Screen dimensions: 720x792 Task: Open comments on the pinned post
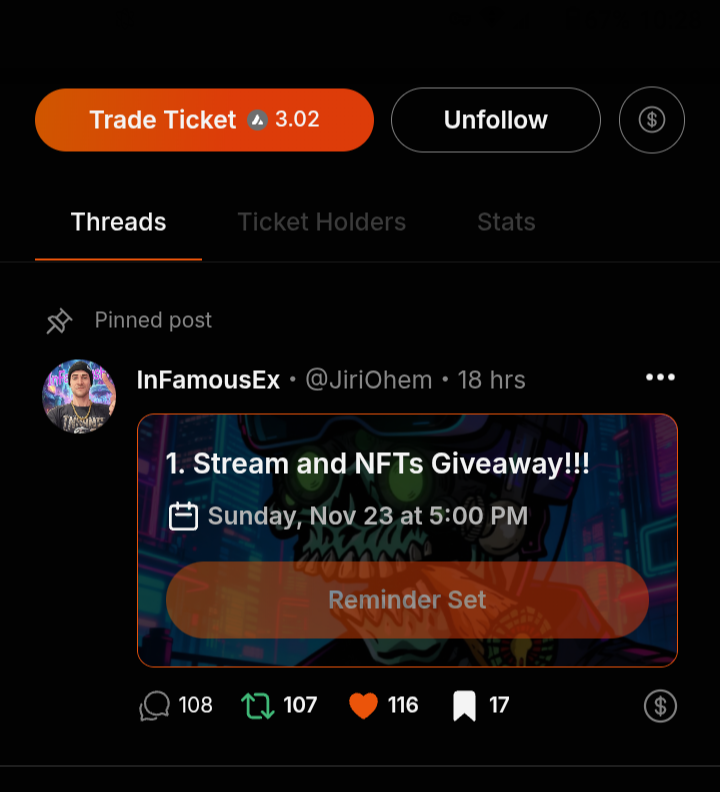point(155,706)
